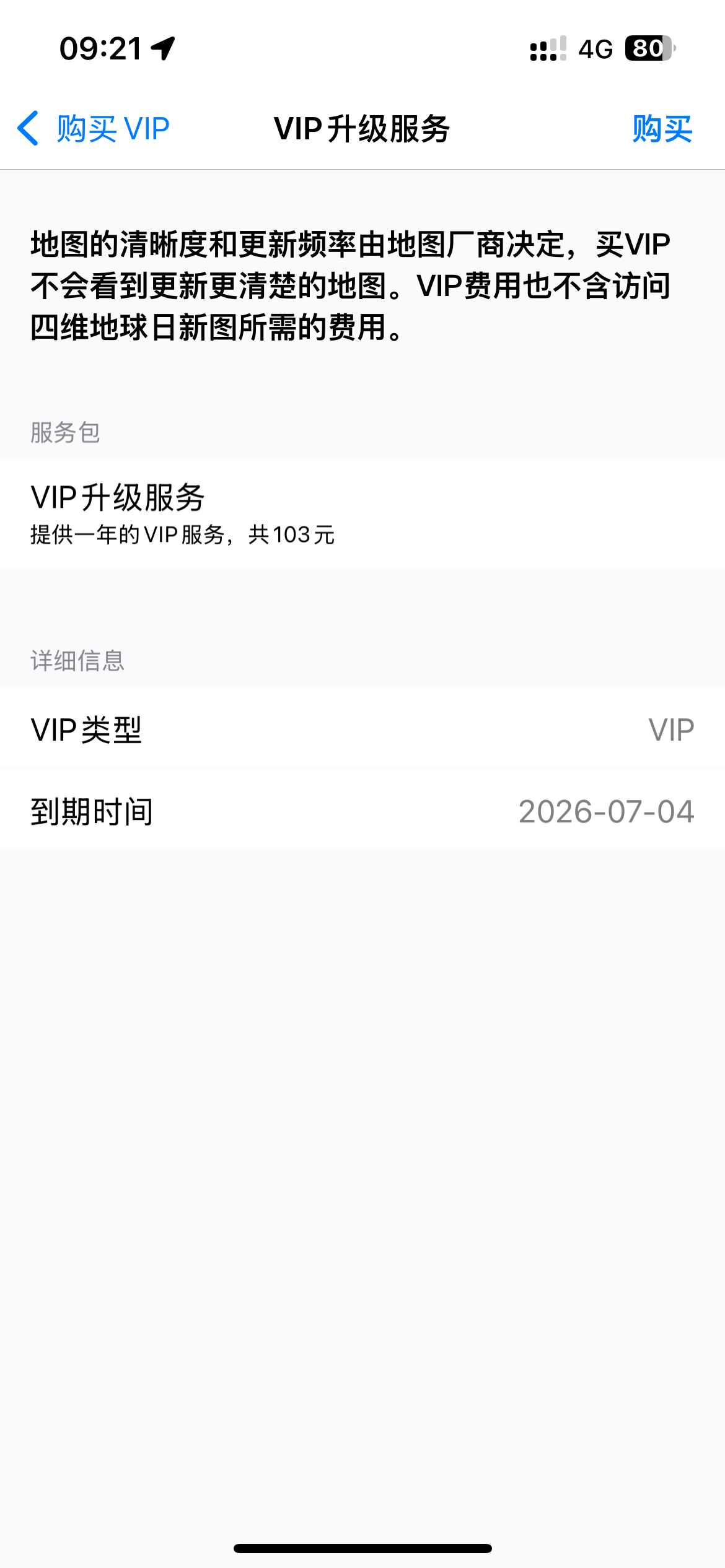Go back to 购买 VIP page
Viewport: 725px width, 1568px height.
93,129
